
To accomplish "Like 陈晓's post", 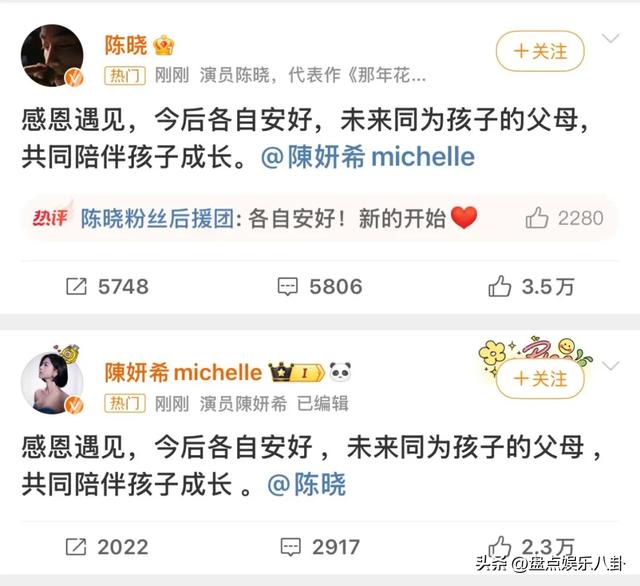I will (x=530, y=286).
